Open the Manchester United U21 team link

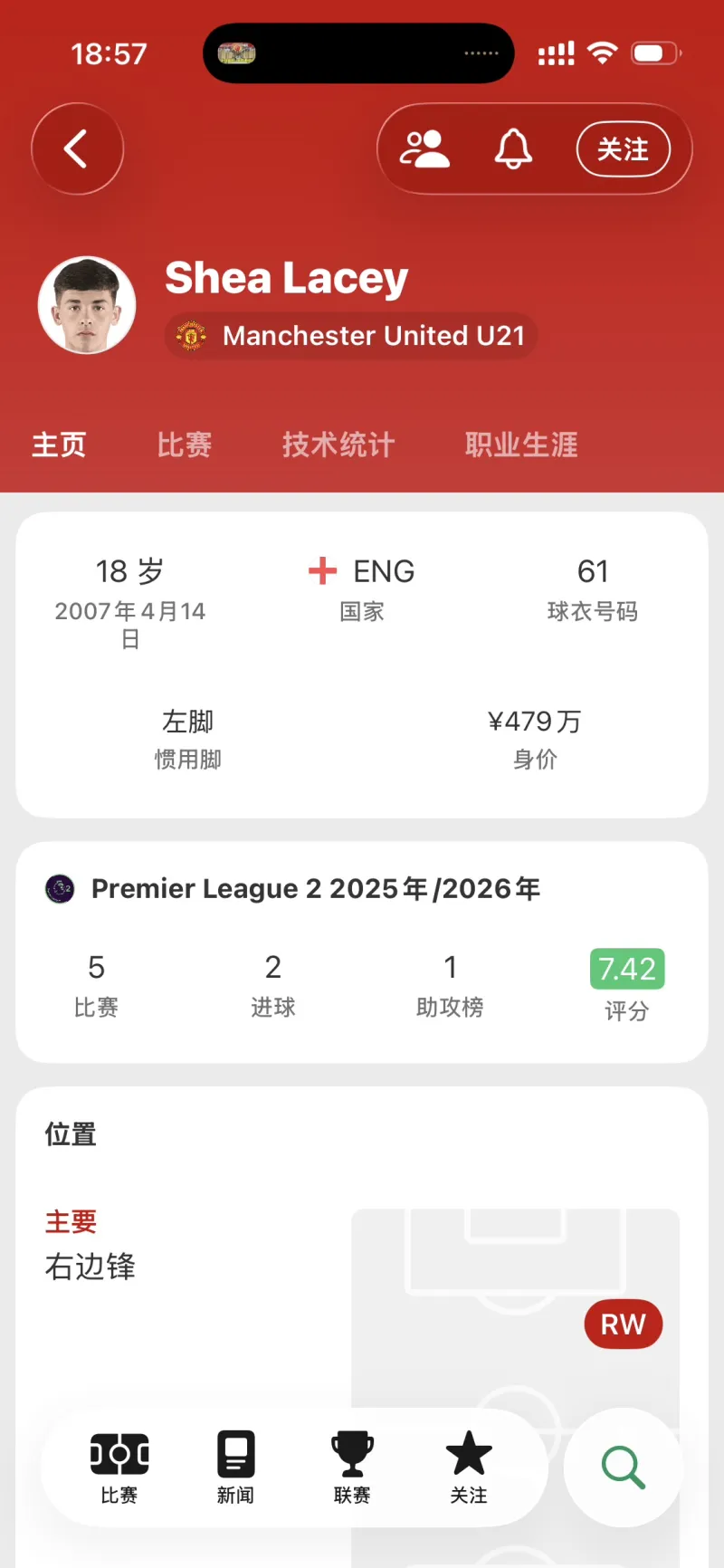pos(353,336)
